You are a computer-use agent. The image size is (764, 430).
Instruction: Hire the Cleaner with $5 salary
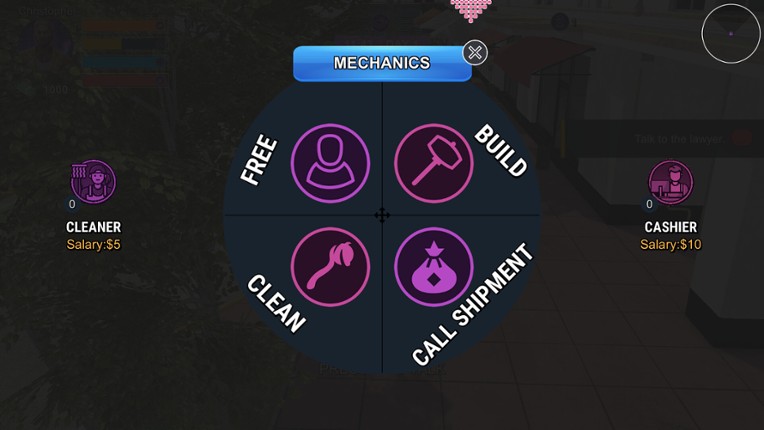94,183
